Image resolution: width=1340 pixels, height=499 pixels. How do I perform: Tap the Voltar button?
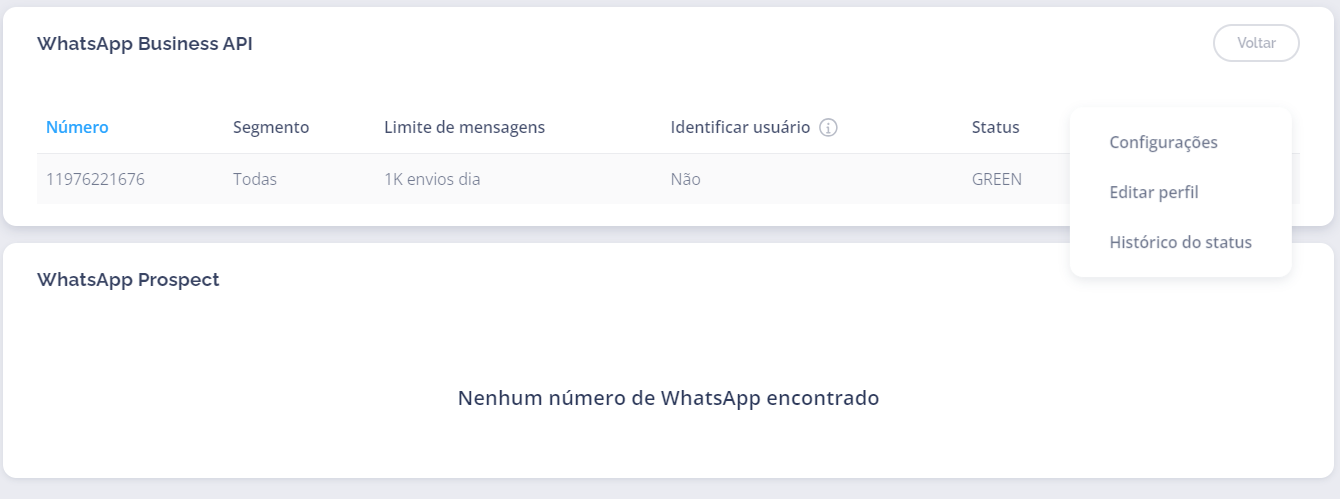(1256, 44)
